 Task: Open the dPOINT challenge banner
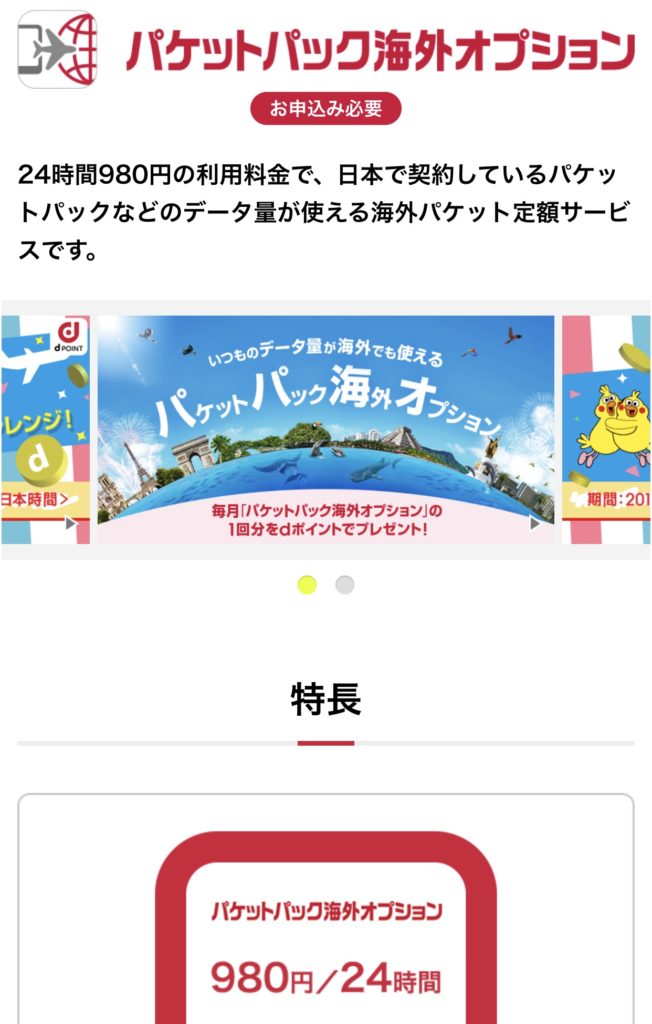click(x=45, y=430)
